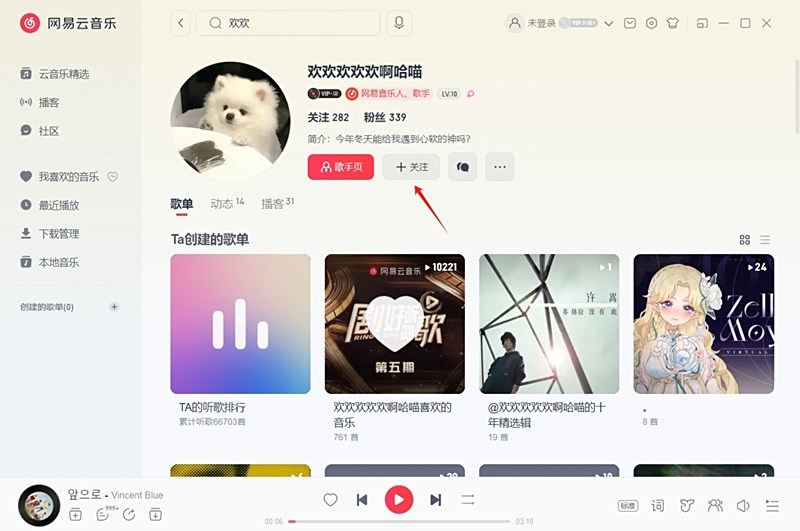
Task: Open 我喜欢的音乐 playlist
Action: [x=68, y=177]
